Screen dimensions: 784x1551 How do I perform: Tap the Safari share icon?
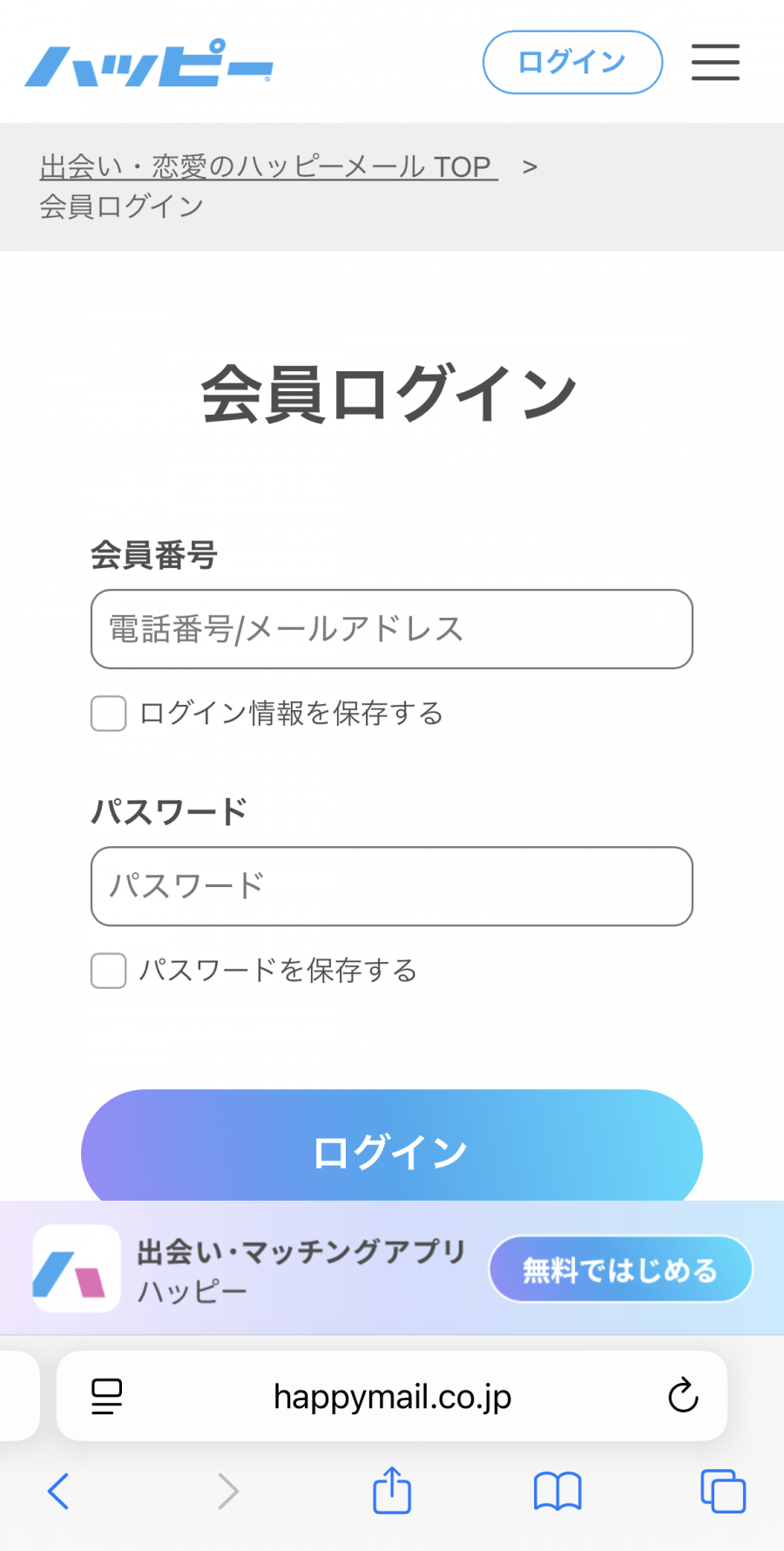(x=391, y=1490)
